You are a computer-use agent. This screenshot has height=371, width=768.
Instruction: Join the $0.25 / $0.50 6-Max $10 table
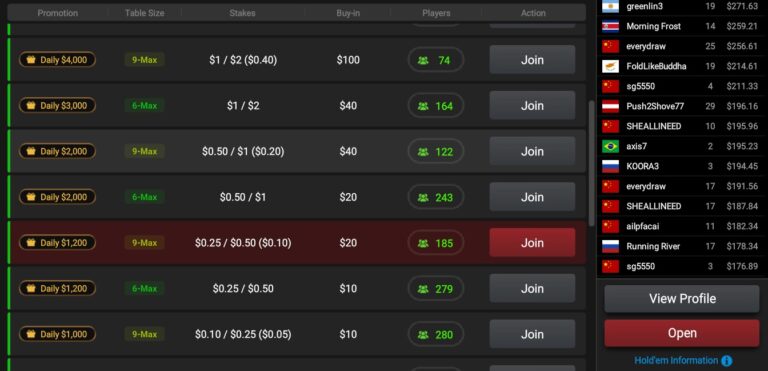532,289
